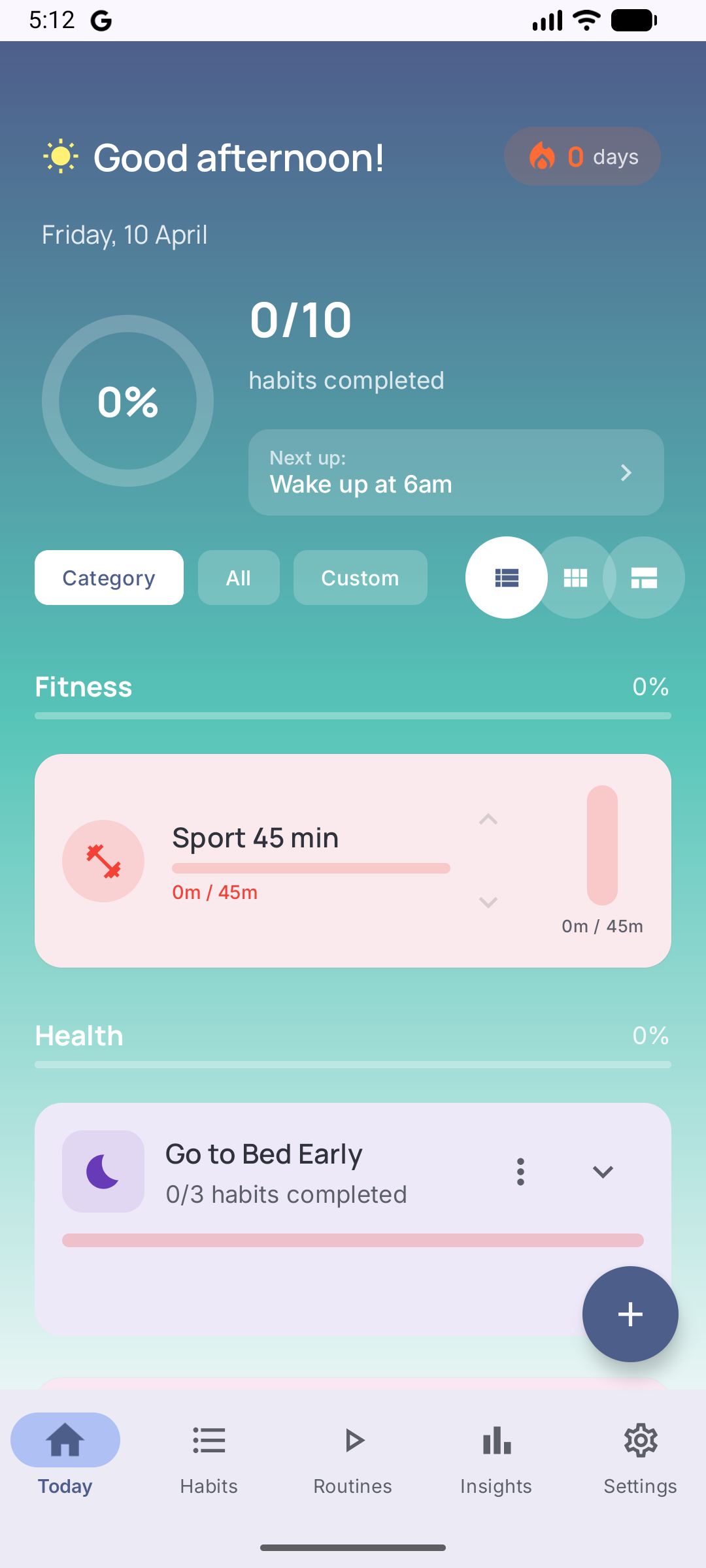Go to the Today tab
Image resolution: width=706 pixels, height=1568 pixels.
click(65, 1454)
